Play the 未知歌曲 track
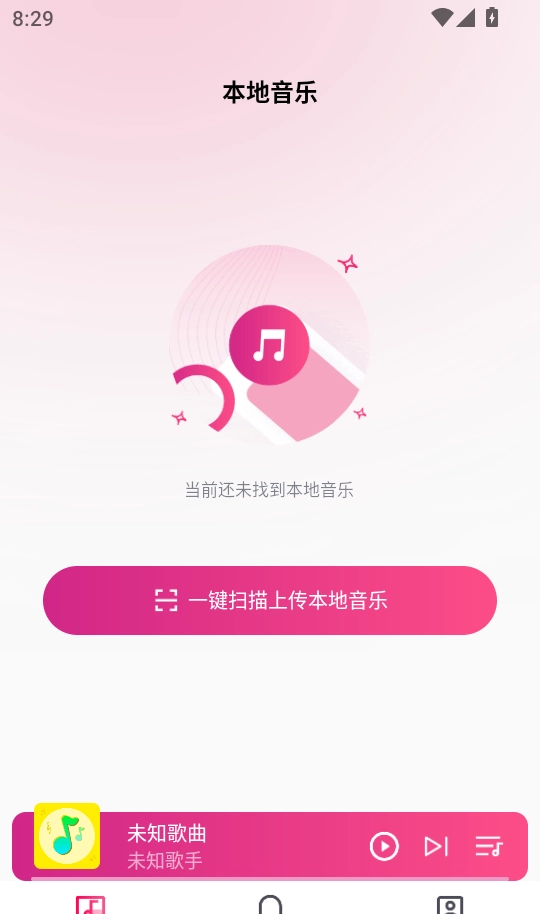The height and width of the screenshot is (914, 540). (x=384, y=846)
